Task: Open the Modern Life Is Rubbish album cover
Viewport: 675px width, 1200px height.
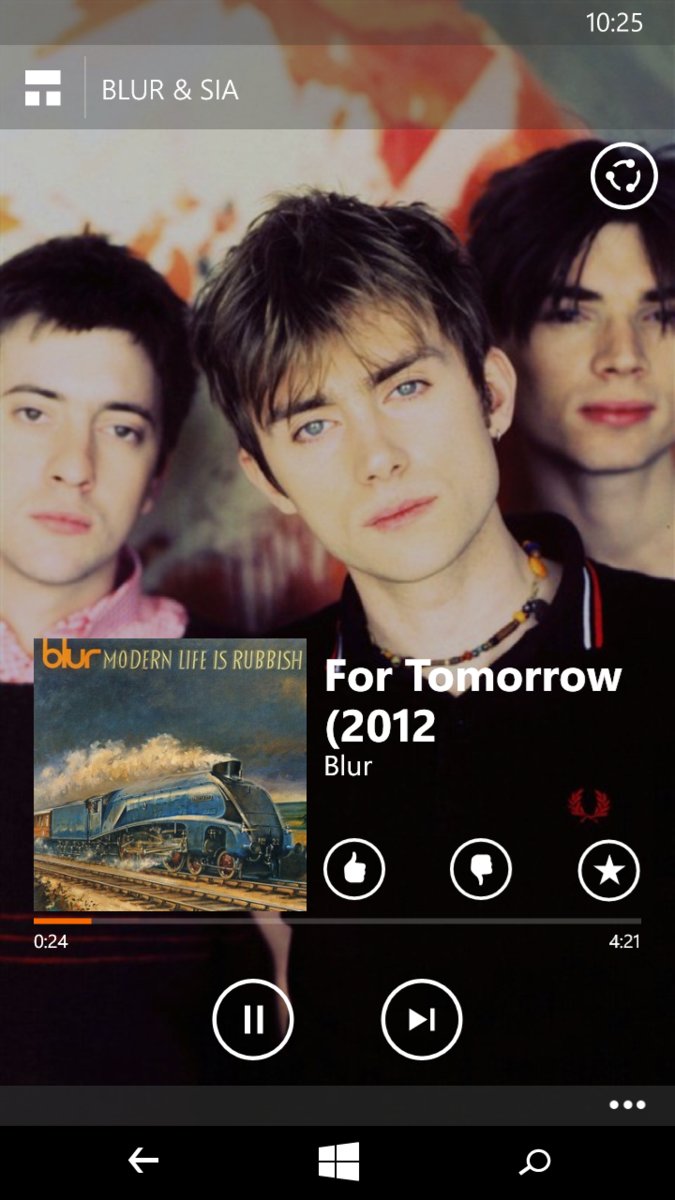Action: point(170,775)
